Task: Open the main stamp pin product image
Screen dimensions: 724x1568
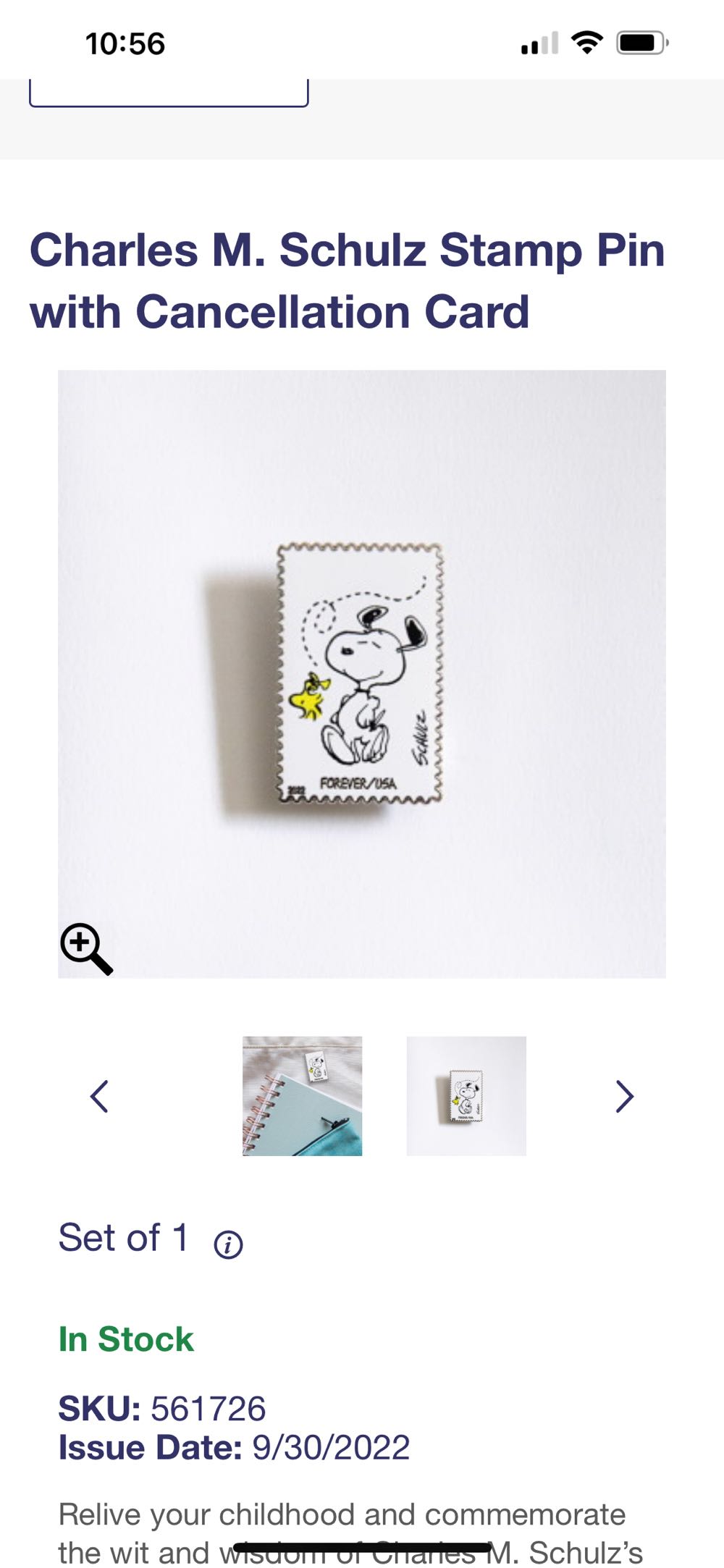Action: [x=362, y=673]
